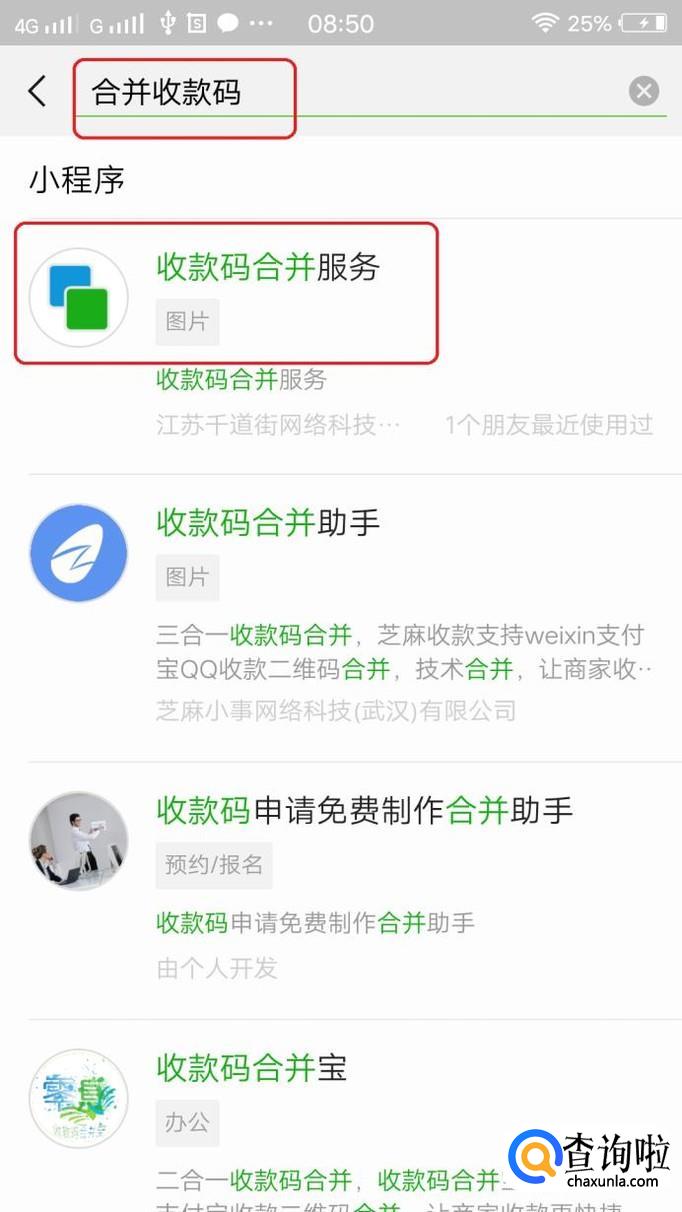Open the 收款码合并助手 mini program
Viewport: 682px width, 1212px height.
pyautogui.click(x=268, y=523)
